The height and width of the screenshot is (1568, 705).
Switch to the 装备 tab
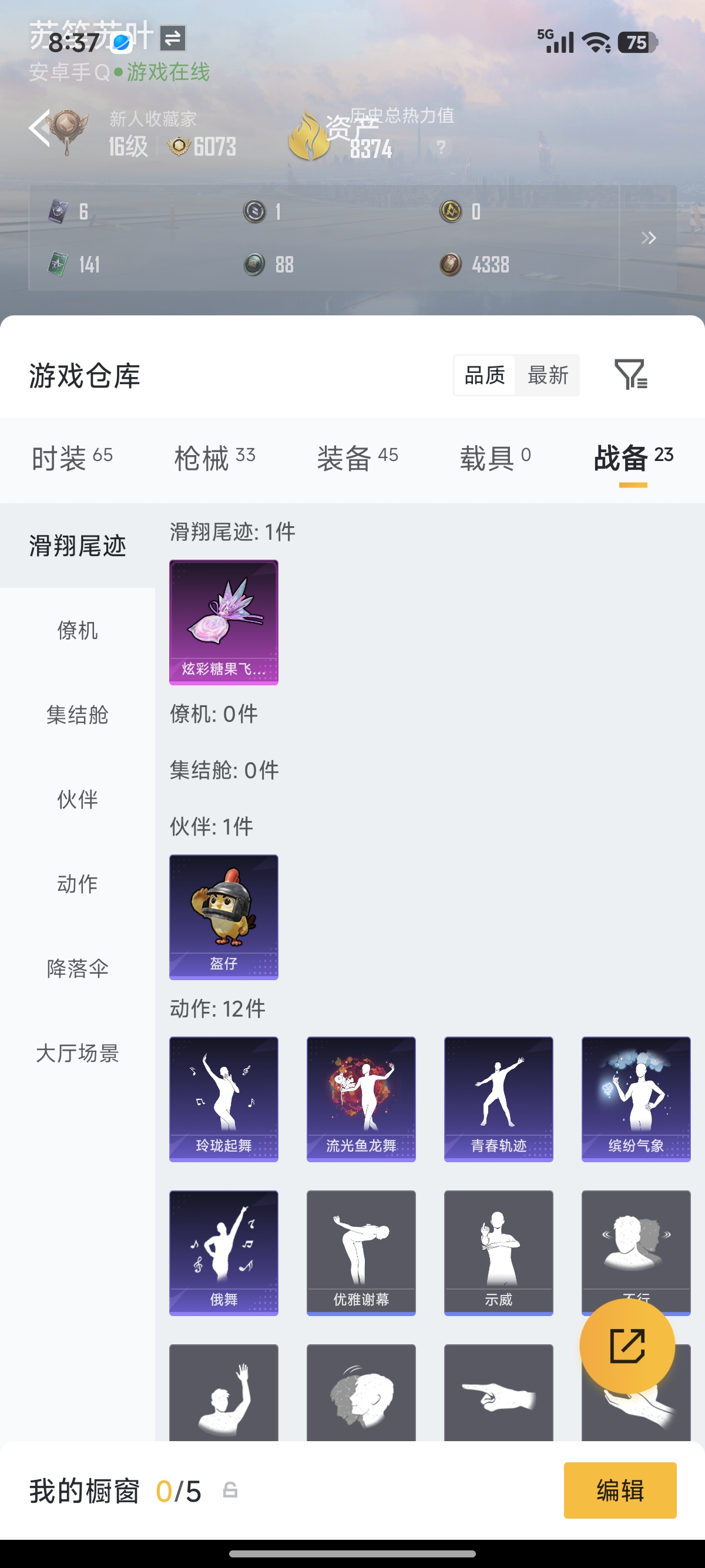(x=357, y=457)
